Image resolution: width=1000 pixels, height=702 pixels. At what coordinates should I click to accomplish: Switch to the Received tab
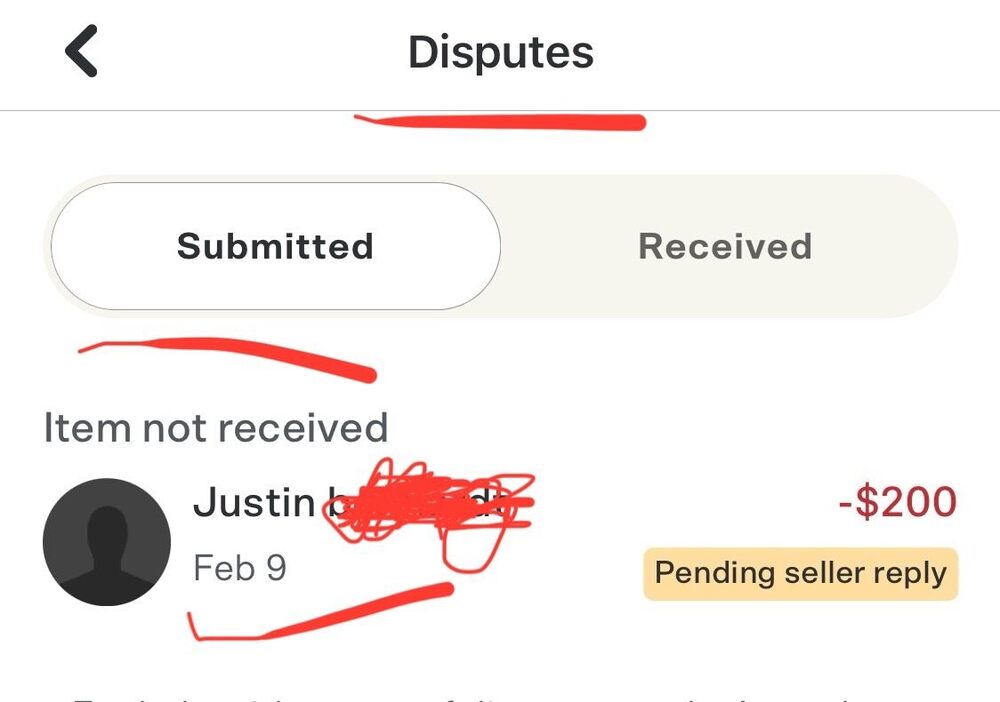725,246
